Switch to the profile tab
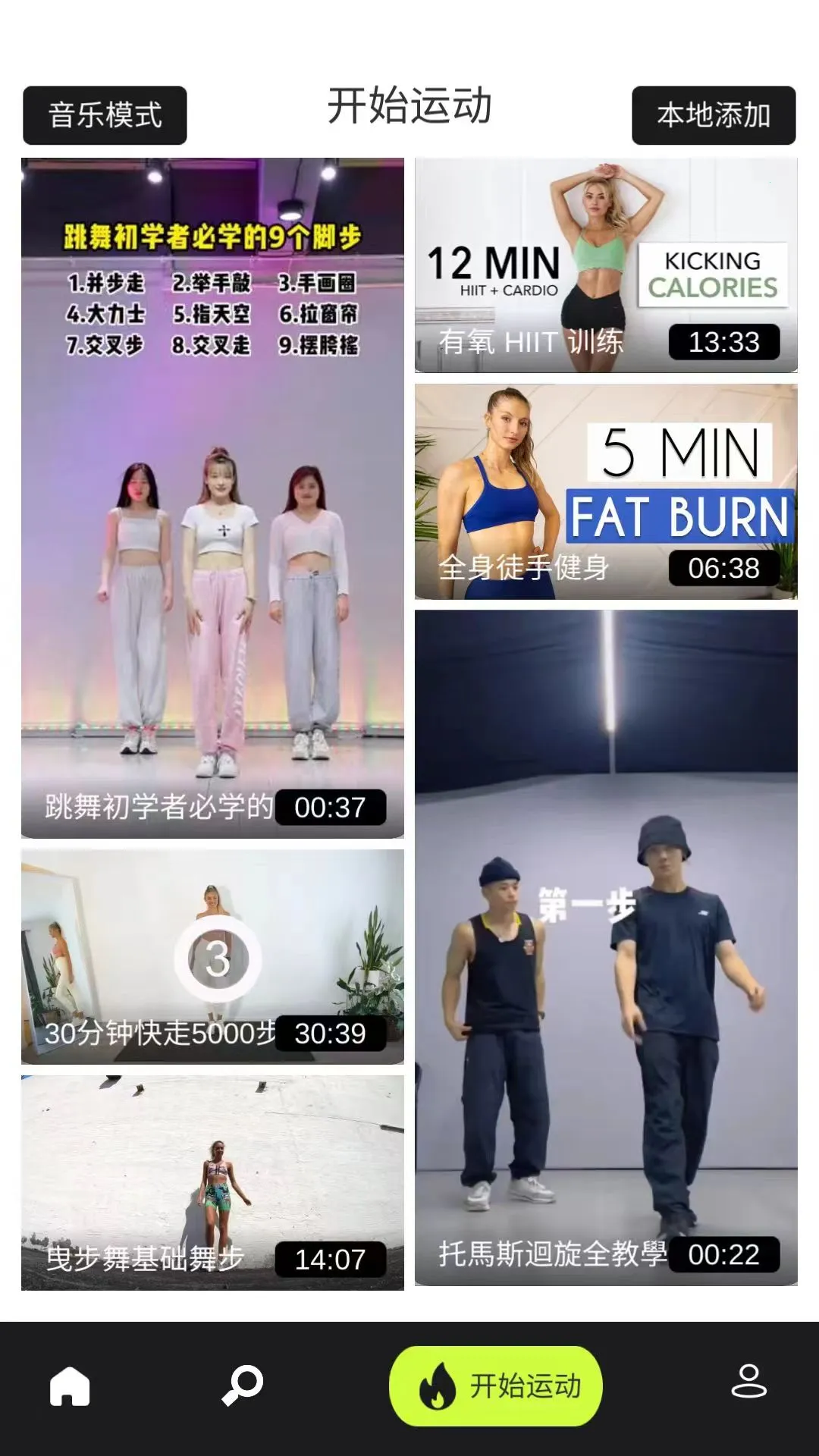Image resolution: width=819 pixels, height=1456 pixels. click(748, 1381)
